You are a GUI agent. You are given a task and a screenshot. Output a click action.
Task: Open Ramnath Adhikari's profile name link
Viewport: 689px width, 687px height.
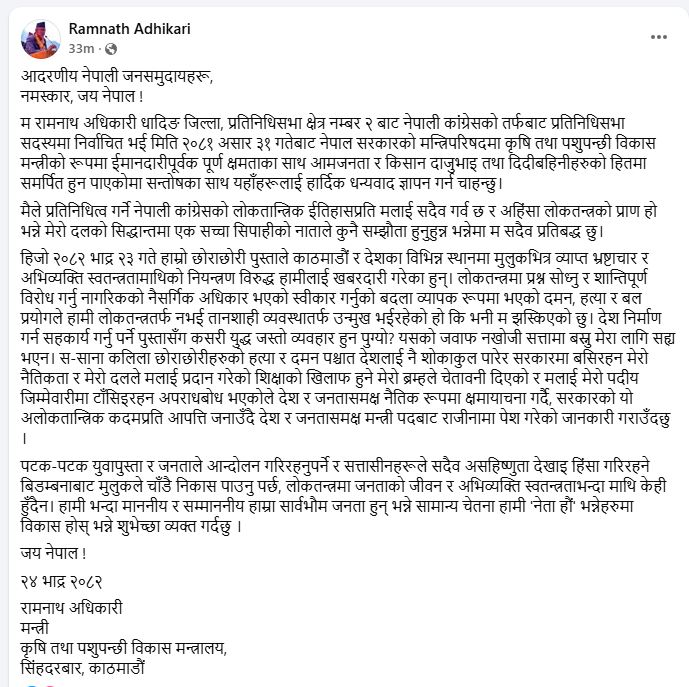(x=127, y=27)
